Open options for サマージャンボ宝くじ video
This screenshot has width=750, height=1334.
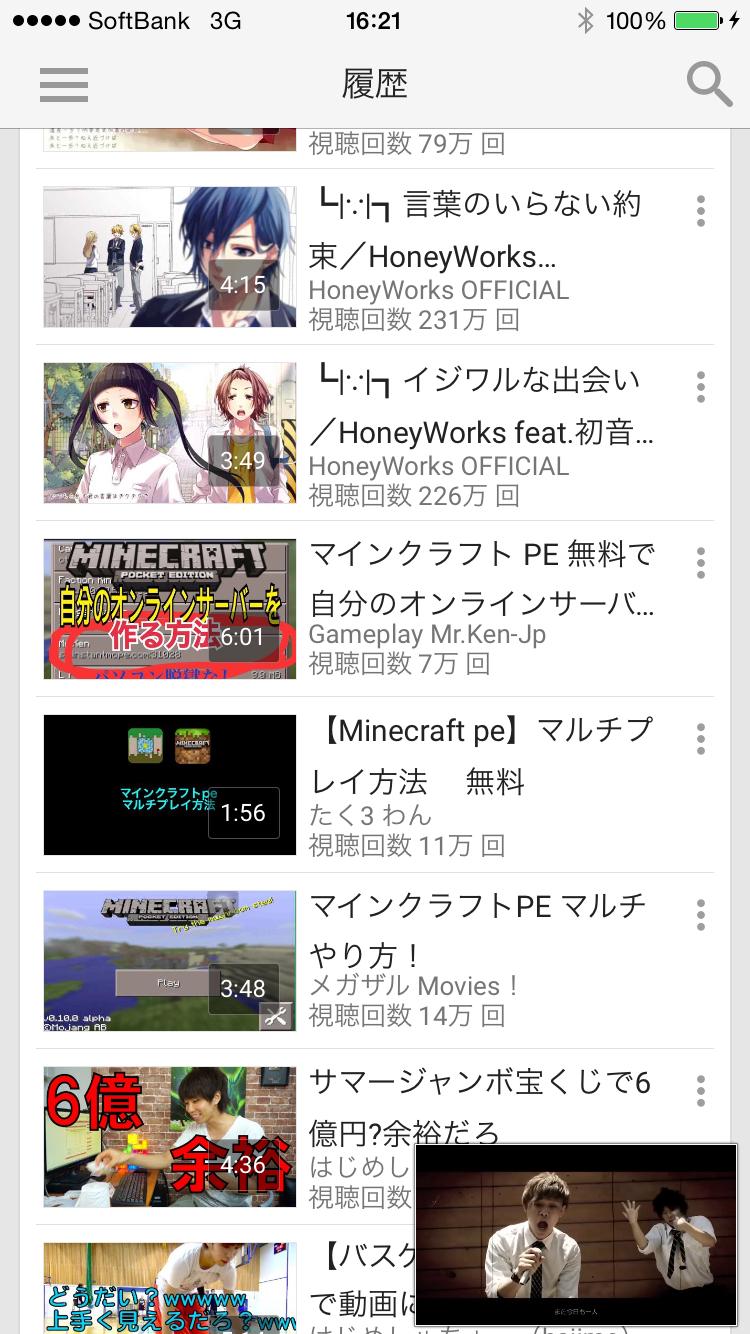[x=701, y=1091]
